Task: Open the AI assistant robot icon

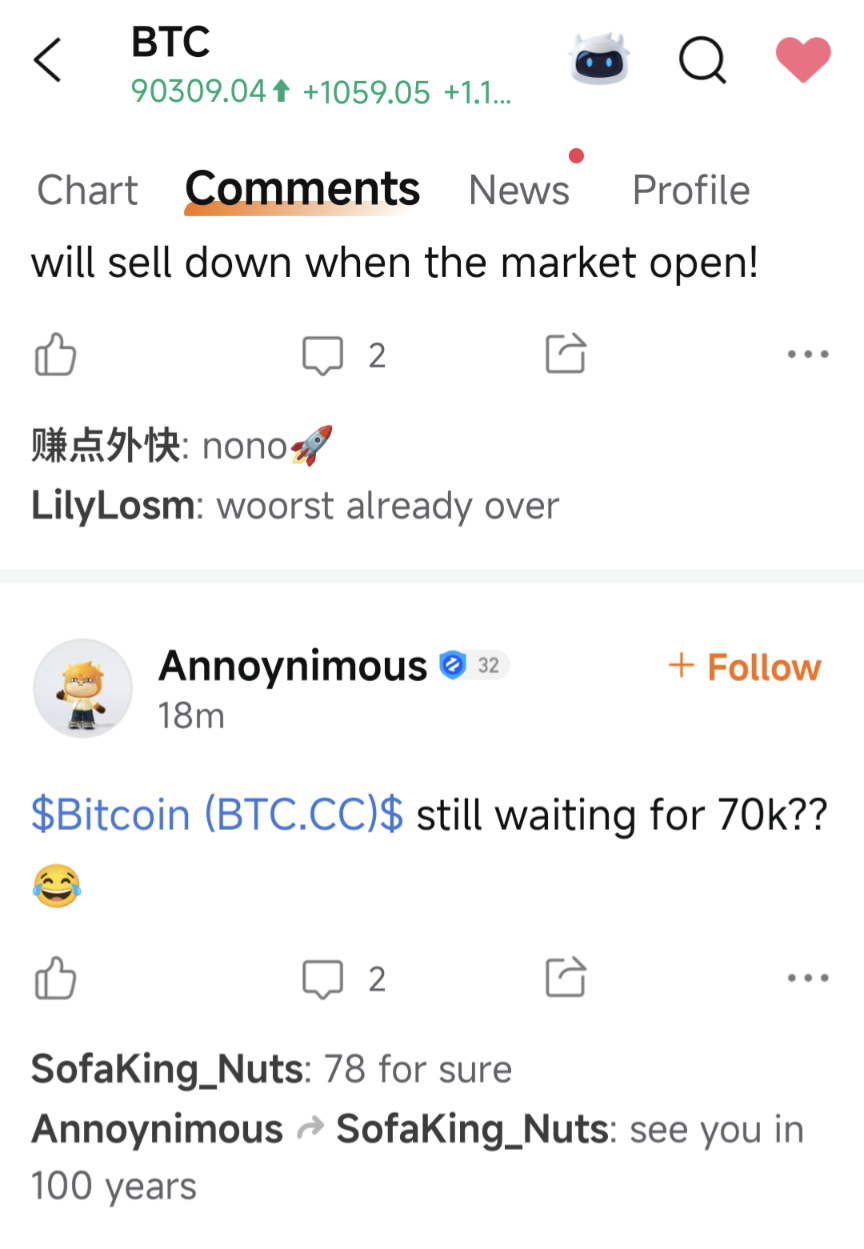Action: pos(598,60)
